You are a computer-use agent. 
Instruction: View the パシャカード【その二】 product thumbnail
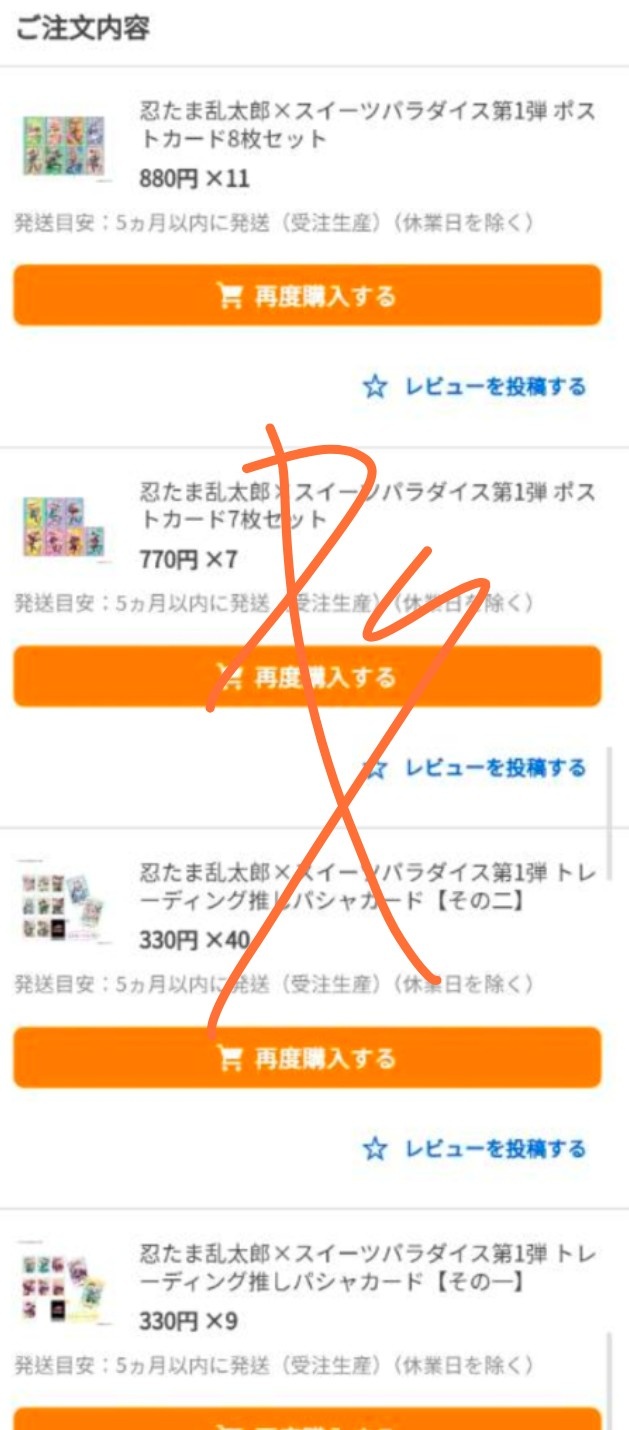65,908
